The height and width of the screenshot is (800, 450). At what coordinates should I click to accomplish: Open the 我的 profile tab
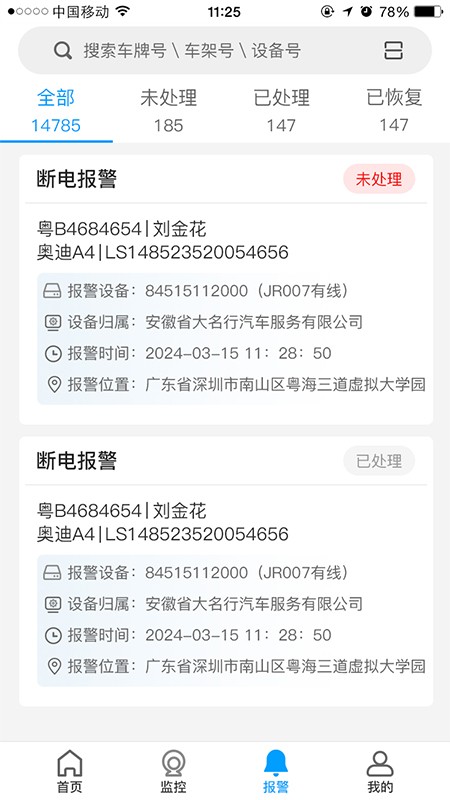380,771
